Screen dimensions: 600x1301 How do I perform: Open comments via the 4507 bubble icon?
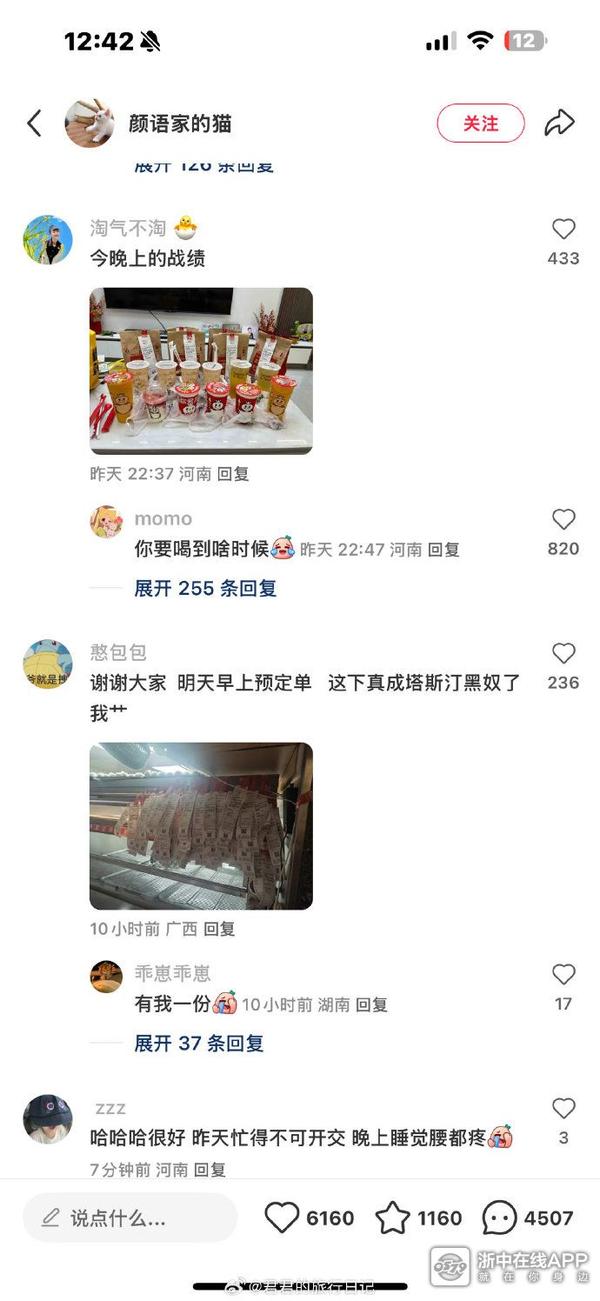pyautogui.click(x=500, y=1218)
